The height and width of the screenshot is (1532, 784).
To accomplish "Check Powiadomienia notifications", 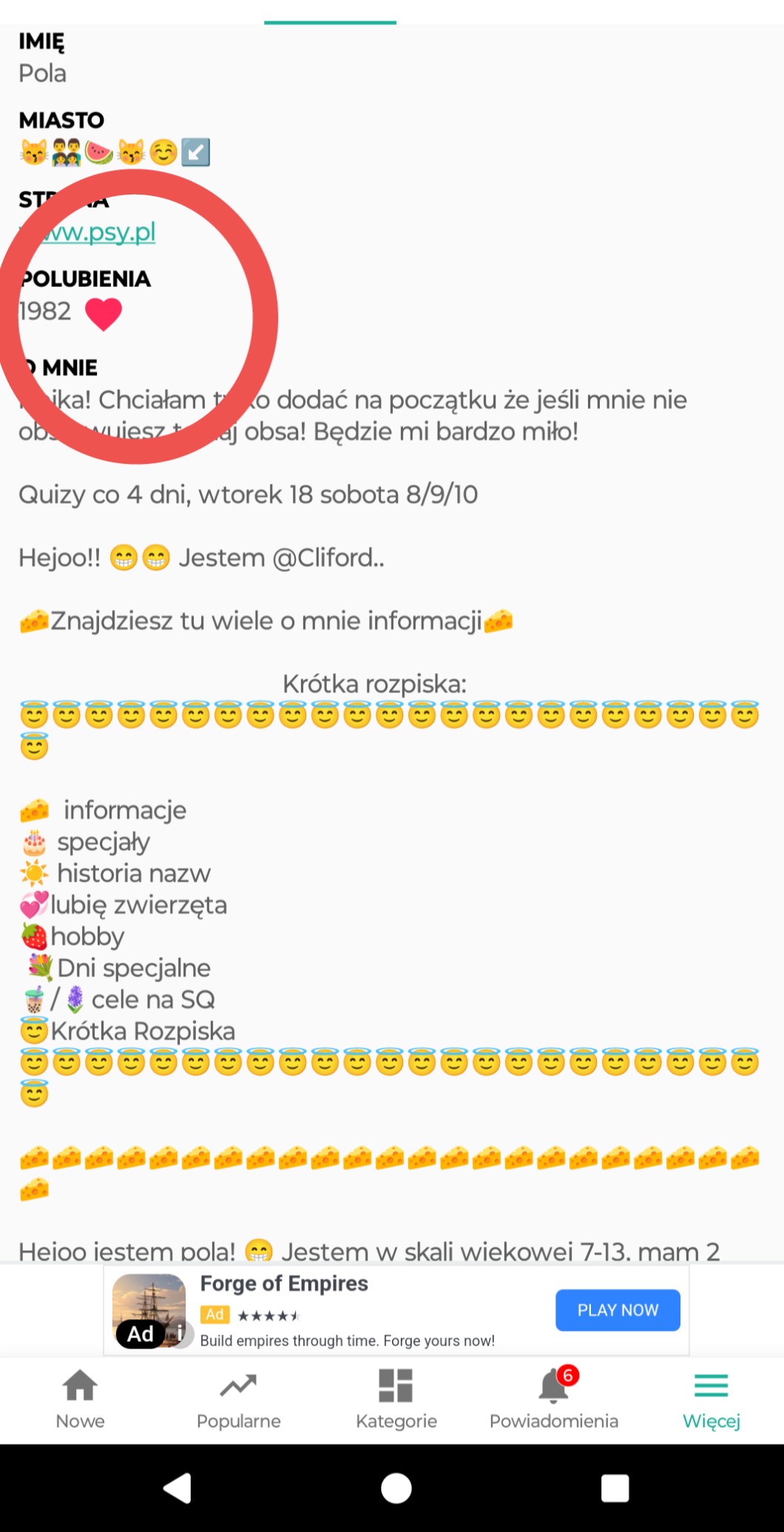I will (553, 1398).
